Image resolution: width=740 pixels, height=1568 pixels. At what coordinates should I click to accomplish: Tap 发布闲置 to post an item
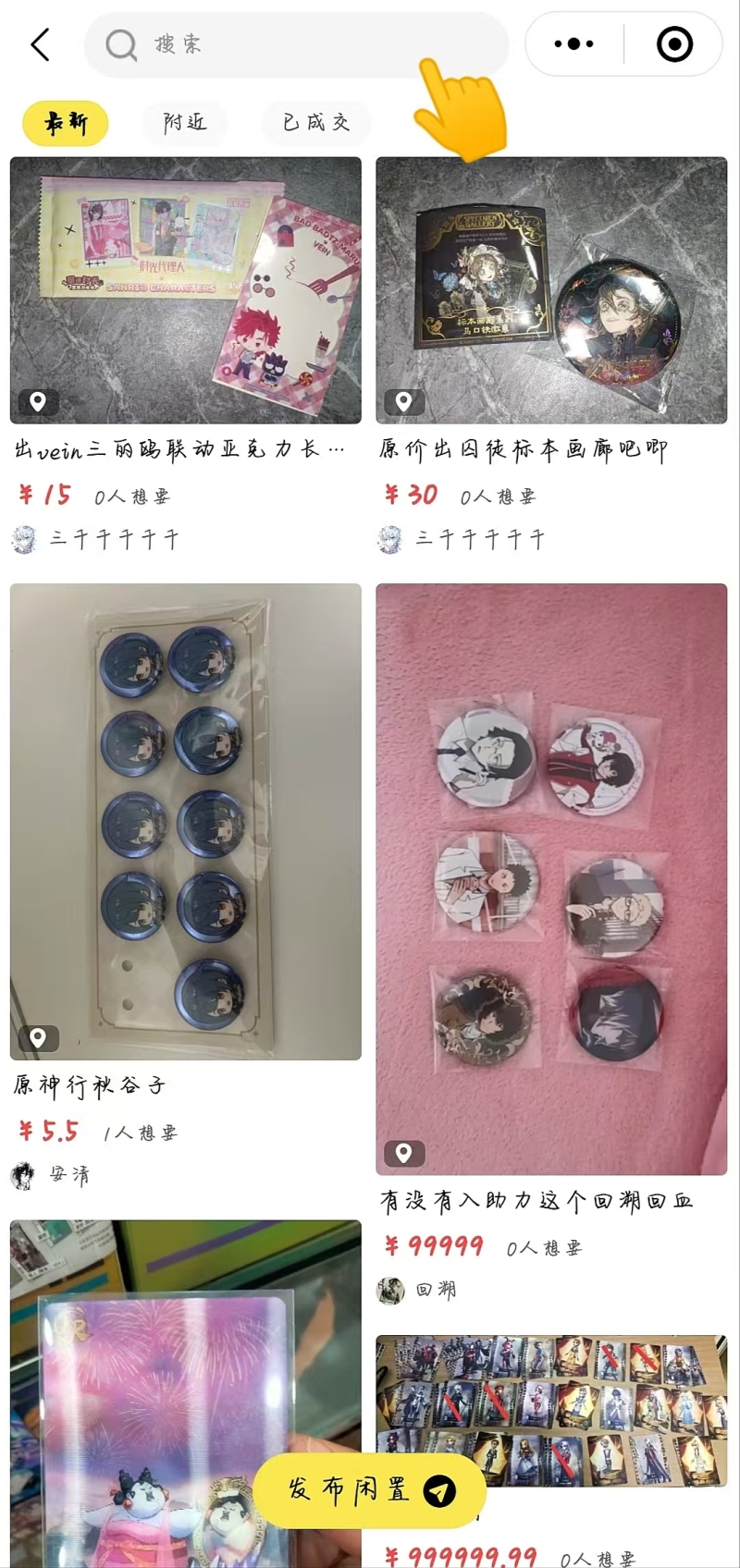point(369,1488)
